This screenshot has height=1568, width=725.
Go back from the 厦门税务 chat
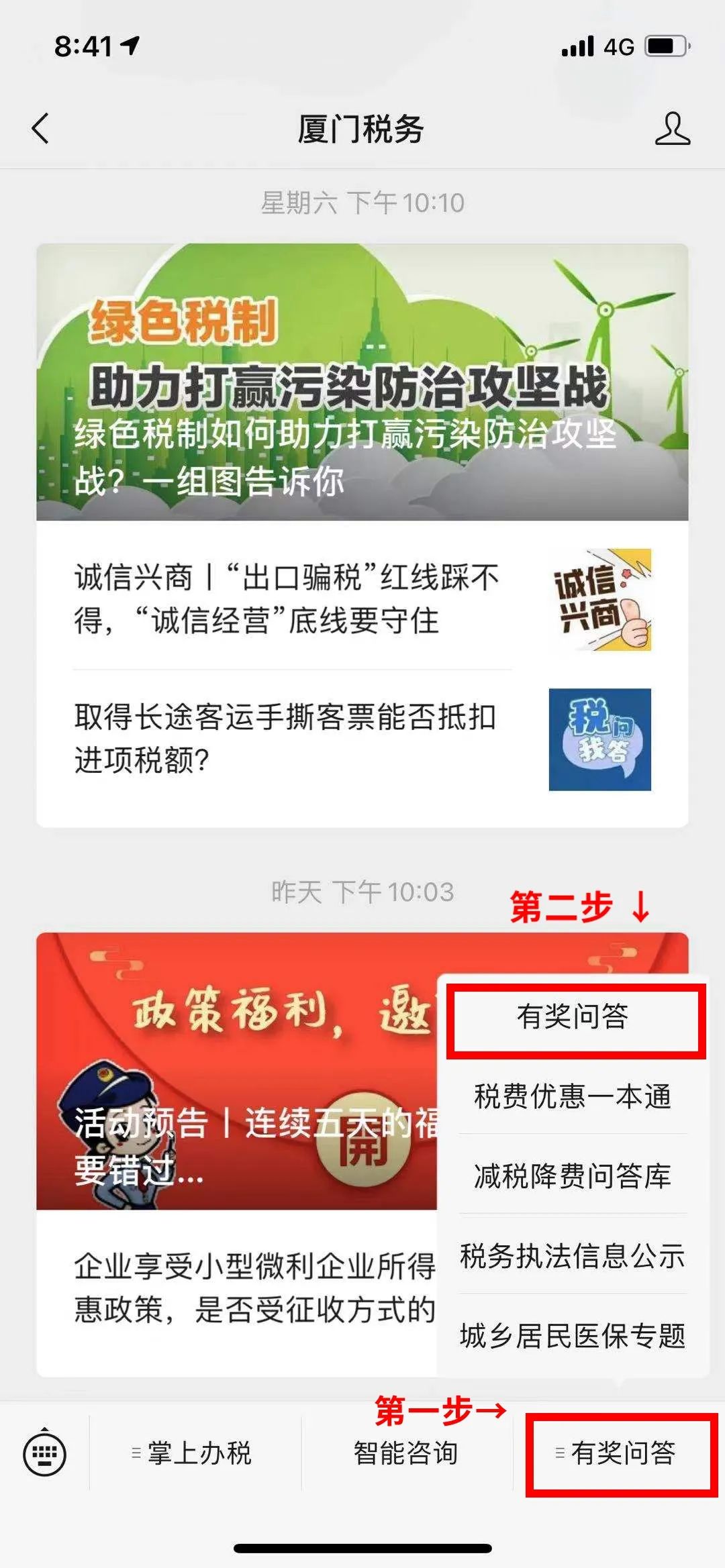point(40,128)
